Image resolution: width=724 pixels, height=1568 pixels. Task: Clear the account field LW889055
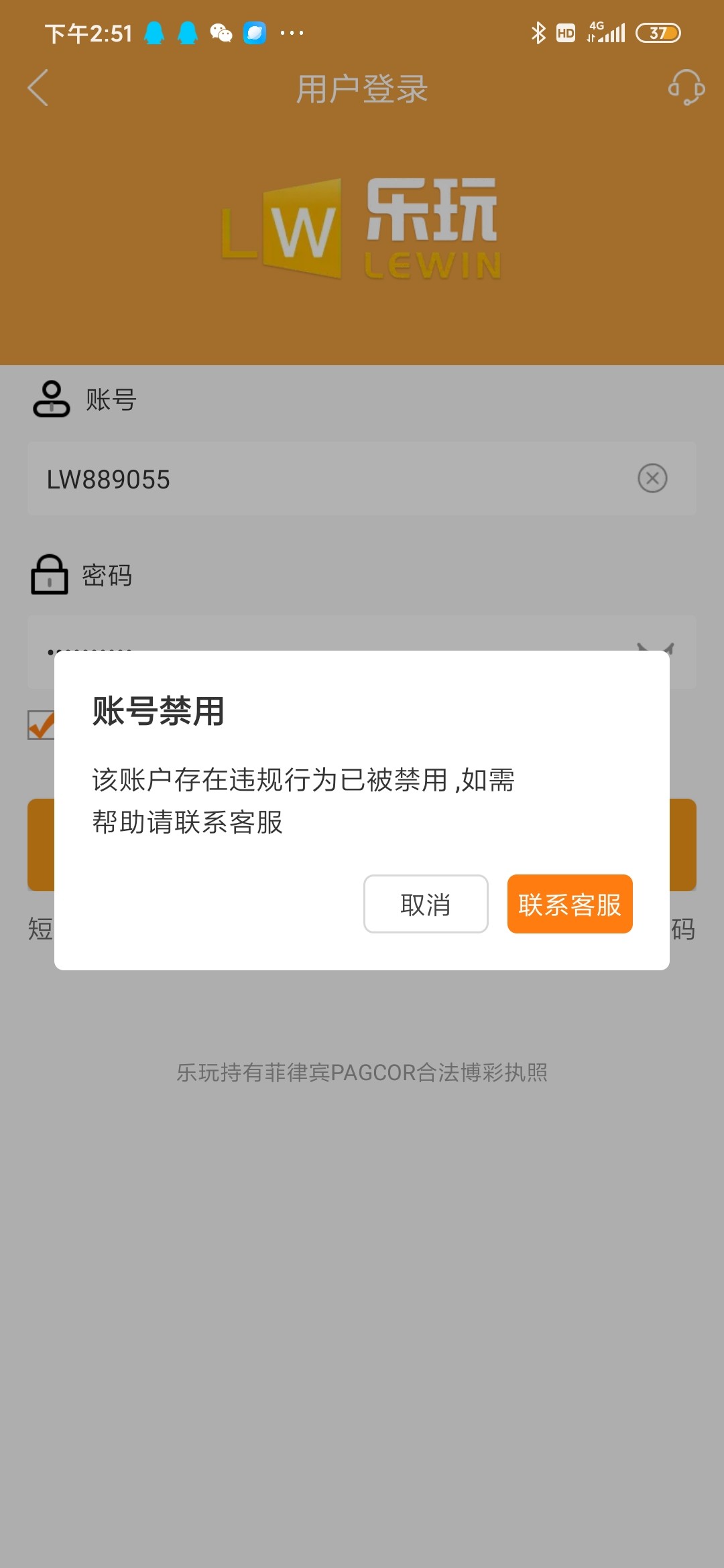[652, 478]
